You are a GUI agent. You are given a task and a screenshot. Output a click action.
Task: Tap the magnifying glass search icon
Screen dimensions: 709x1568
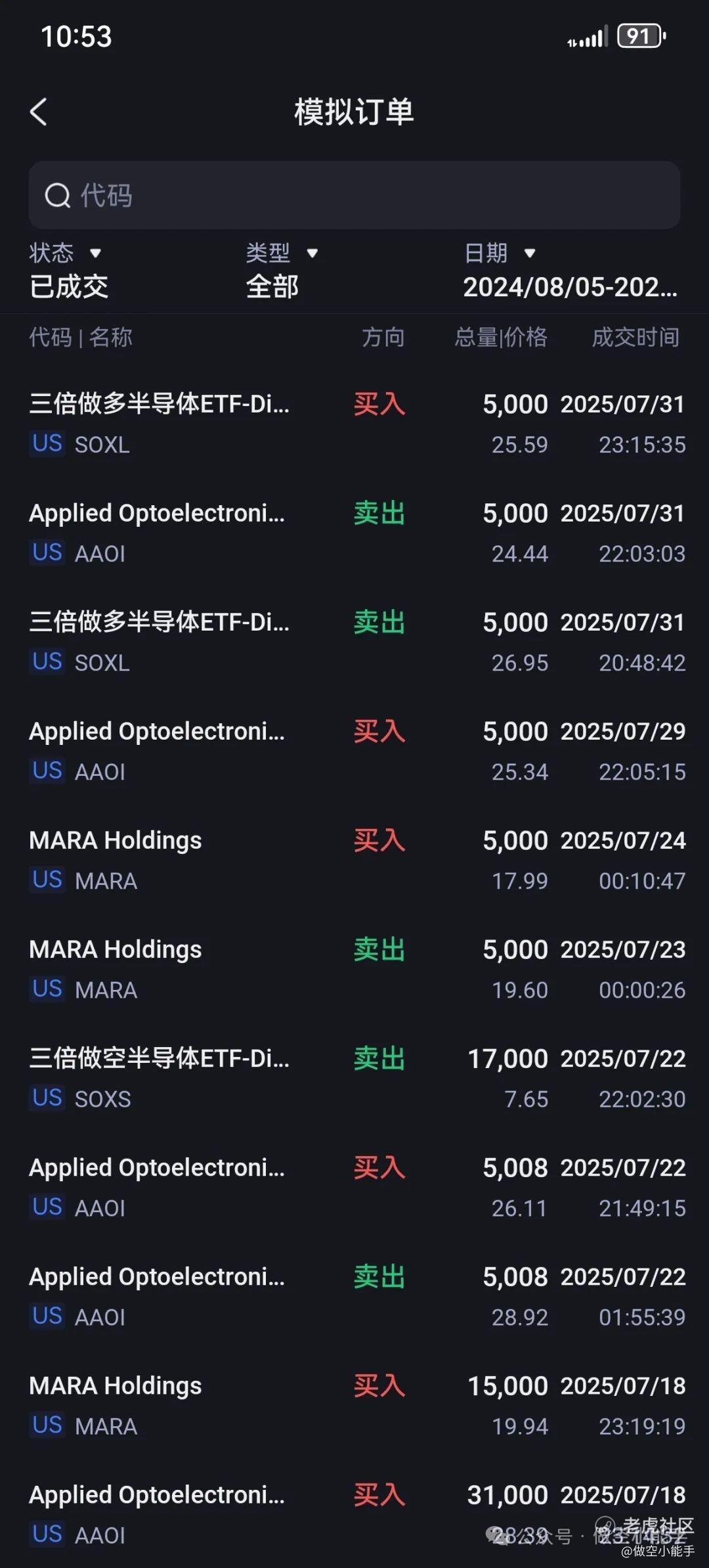click(59, 195)
